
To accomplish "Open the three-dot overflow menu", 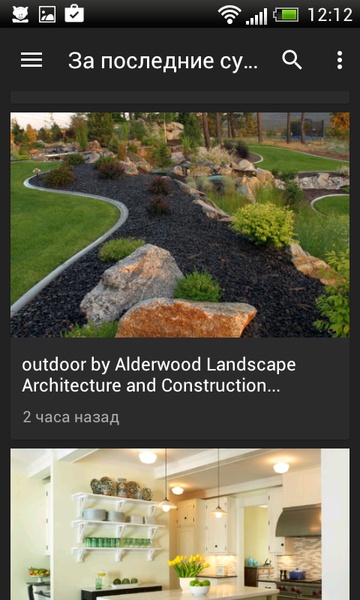I will coord(339,60).
